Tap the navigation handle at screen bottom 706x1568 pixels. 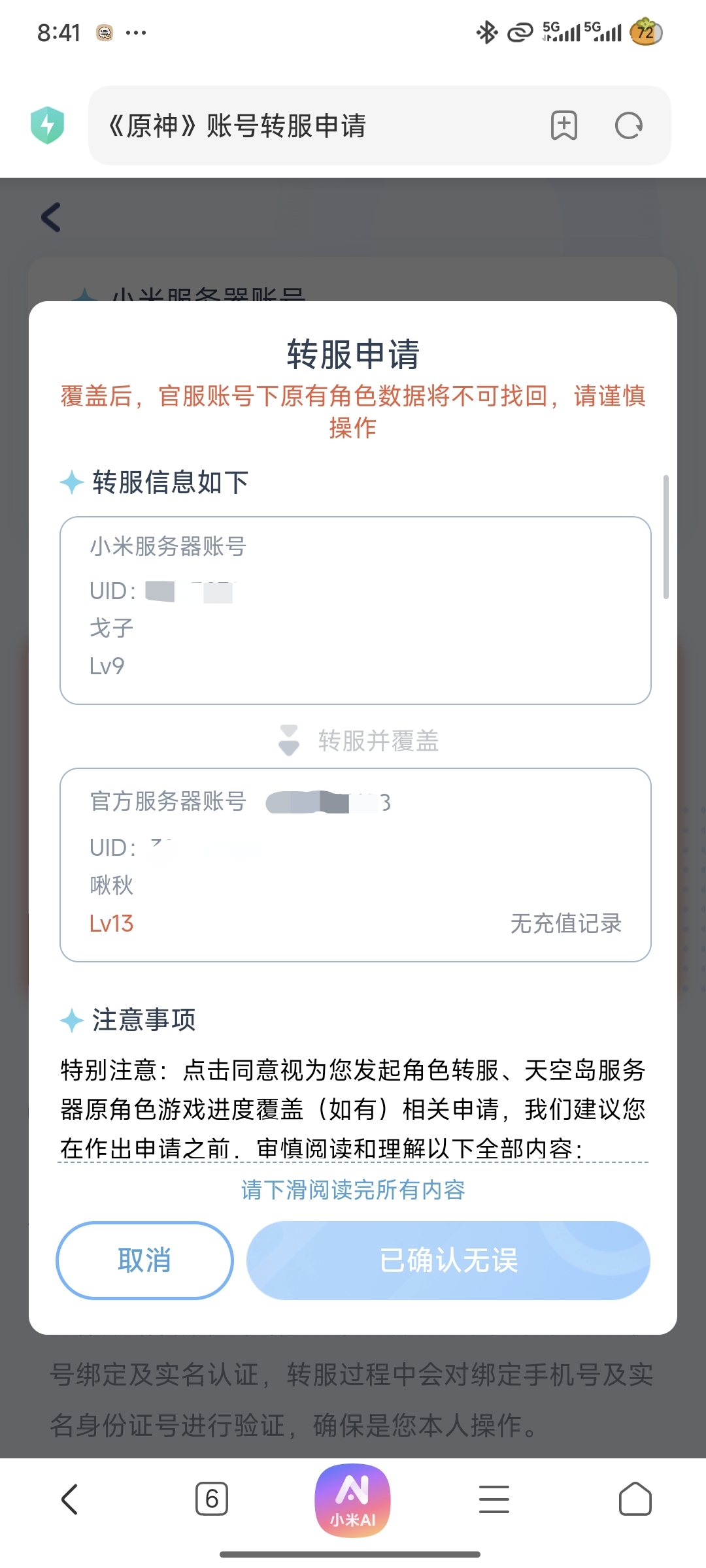point(353,1555)
